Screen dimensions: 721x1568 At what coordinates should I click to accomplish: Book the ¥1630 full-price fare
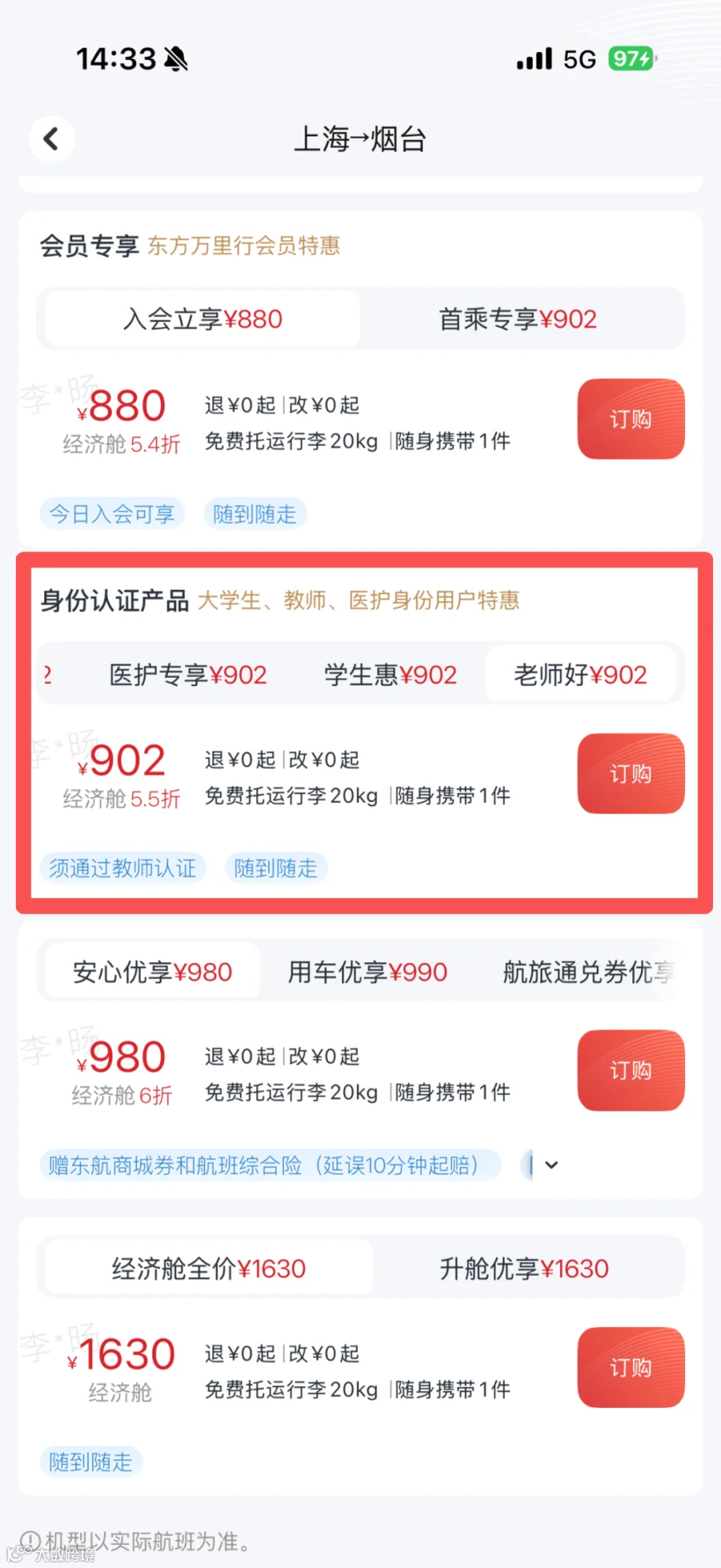[630, 1368]
